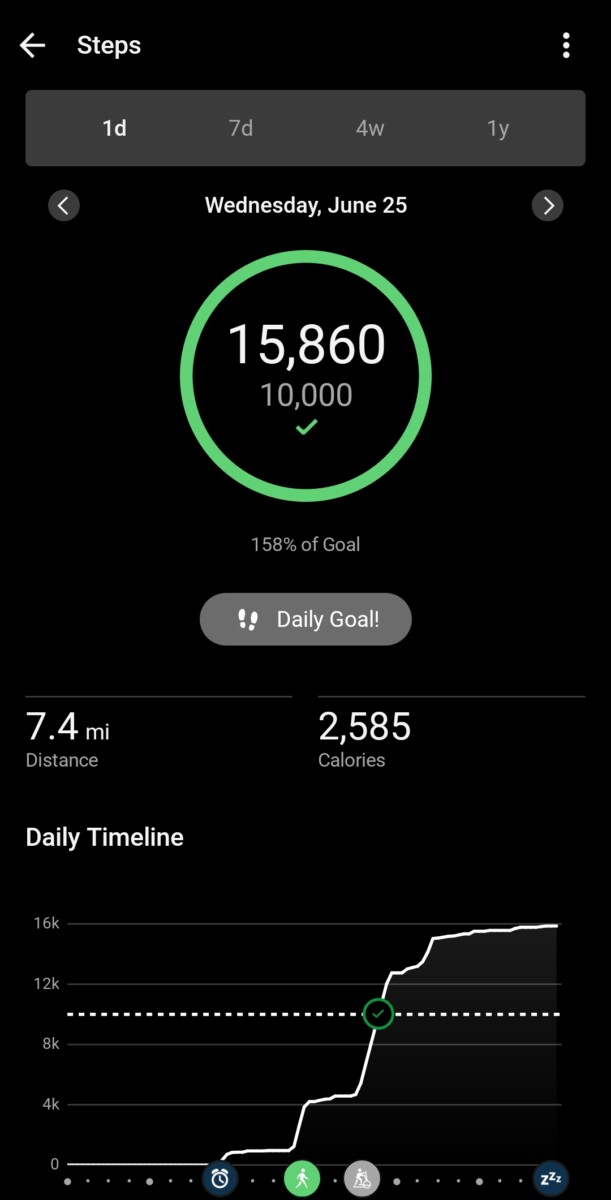
Task: Tap the gray treadmill activity marker
Action: click(x=362, y=1178)
